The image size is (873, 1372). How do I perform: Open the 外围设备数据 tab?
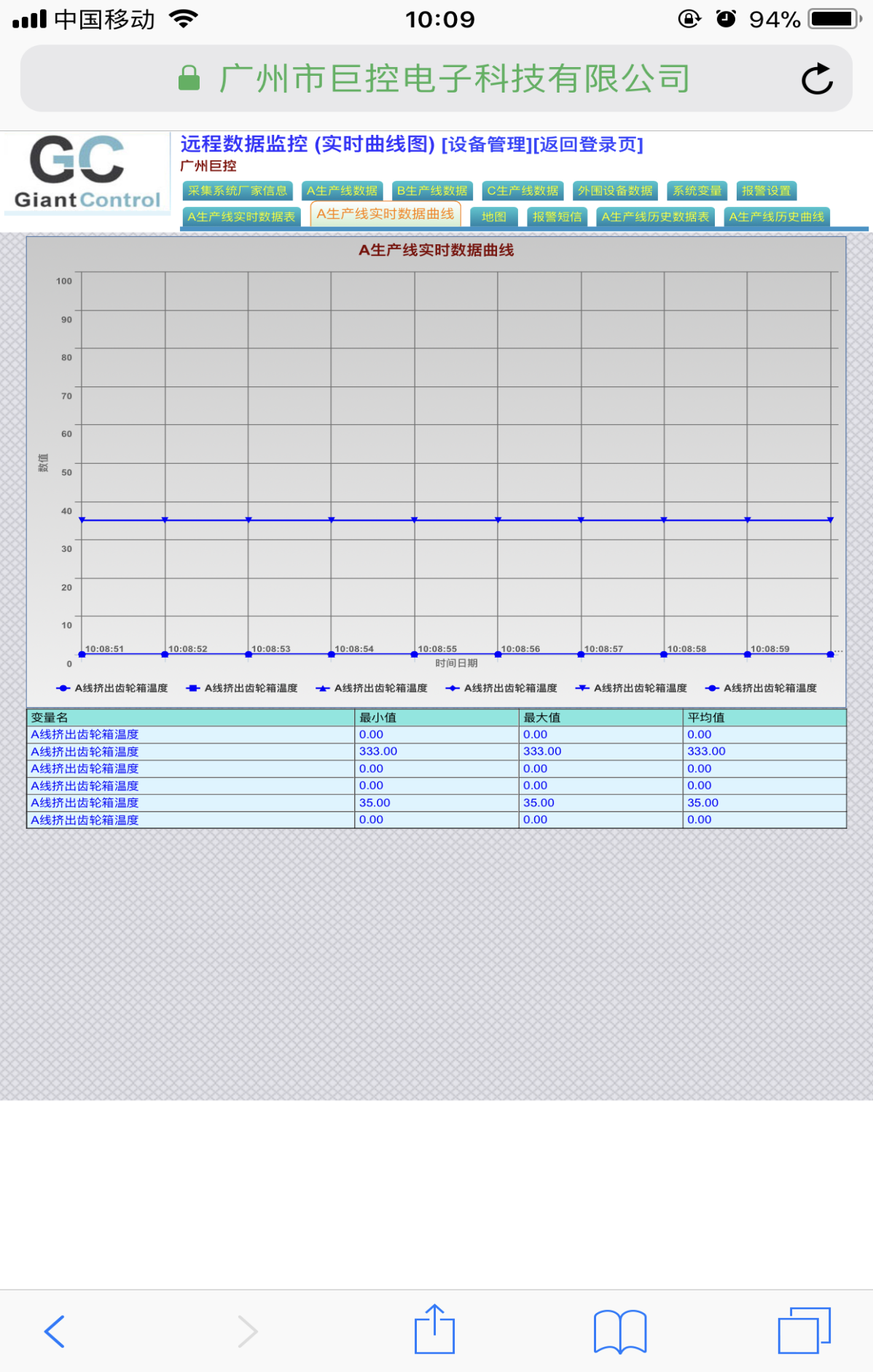pyautogui.click(x=615, y=191)
